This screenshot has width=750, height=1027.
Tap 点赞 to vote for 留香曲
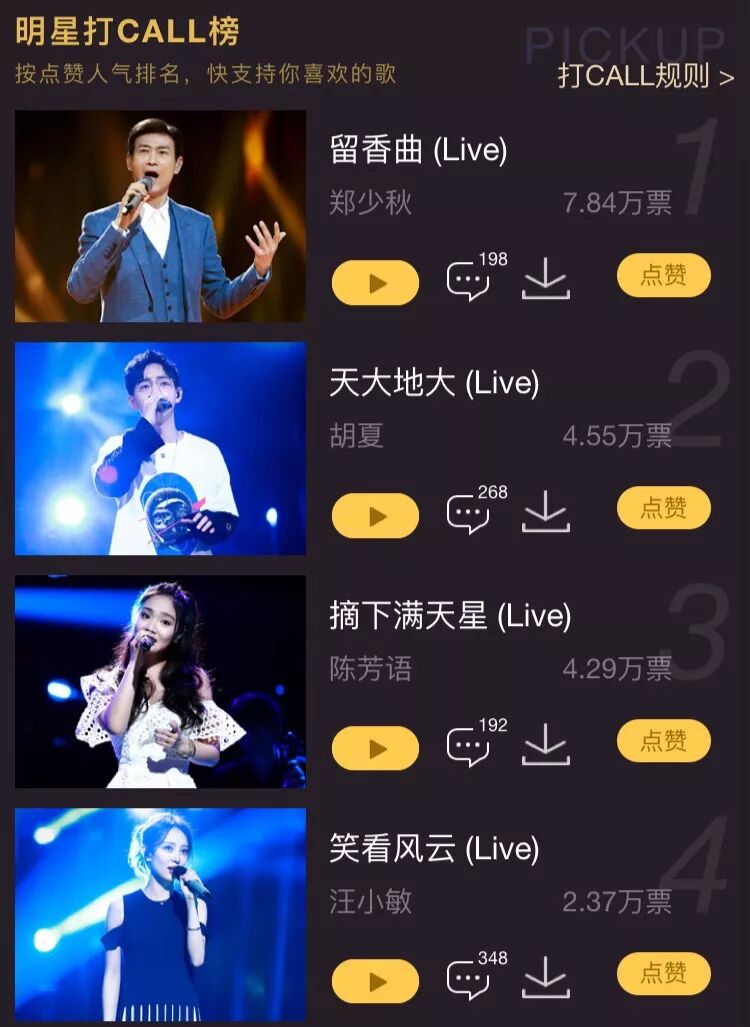point(663,276)
